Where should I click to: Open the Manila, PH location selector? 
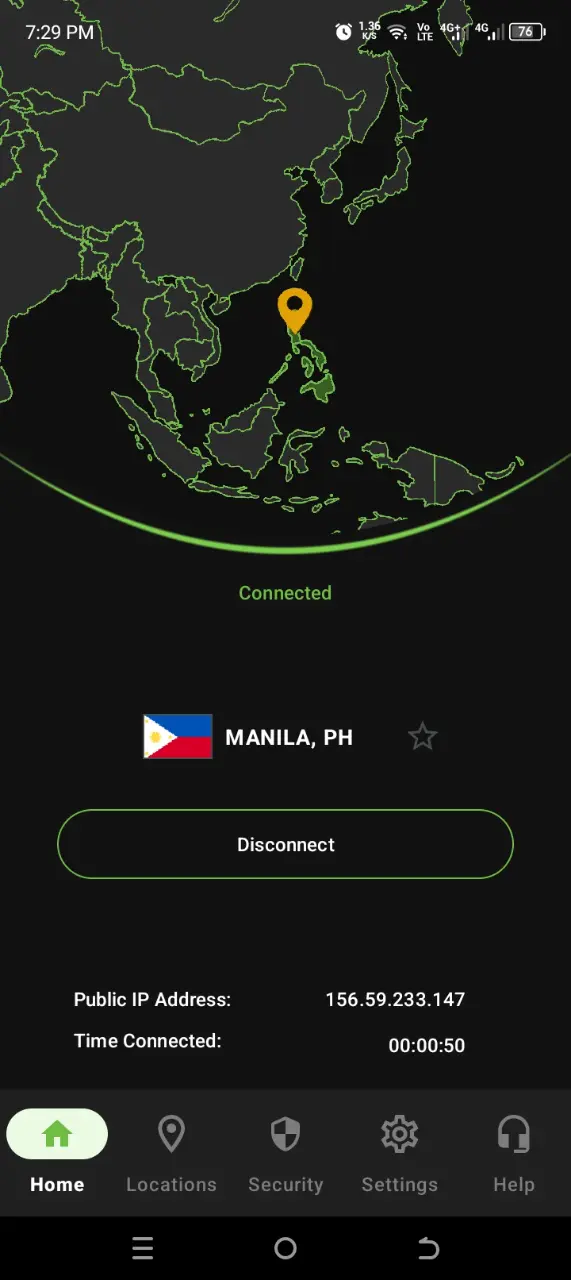pos(248,737)
